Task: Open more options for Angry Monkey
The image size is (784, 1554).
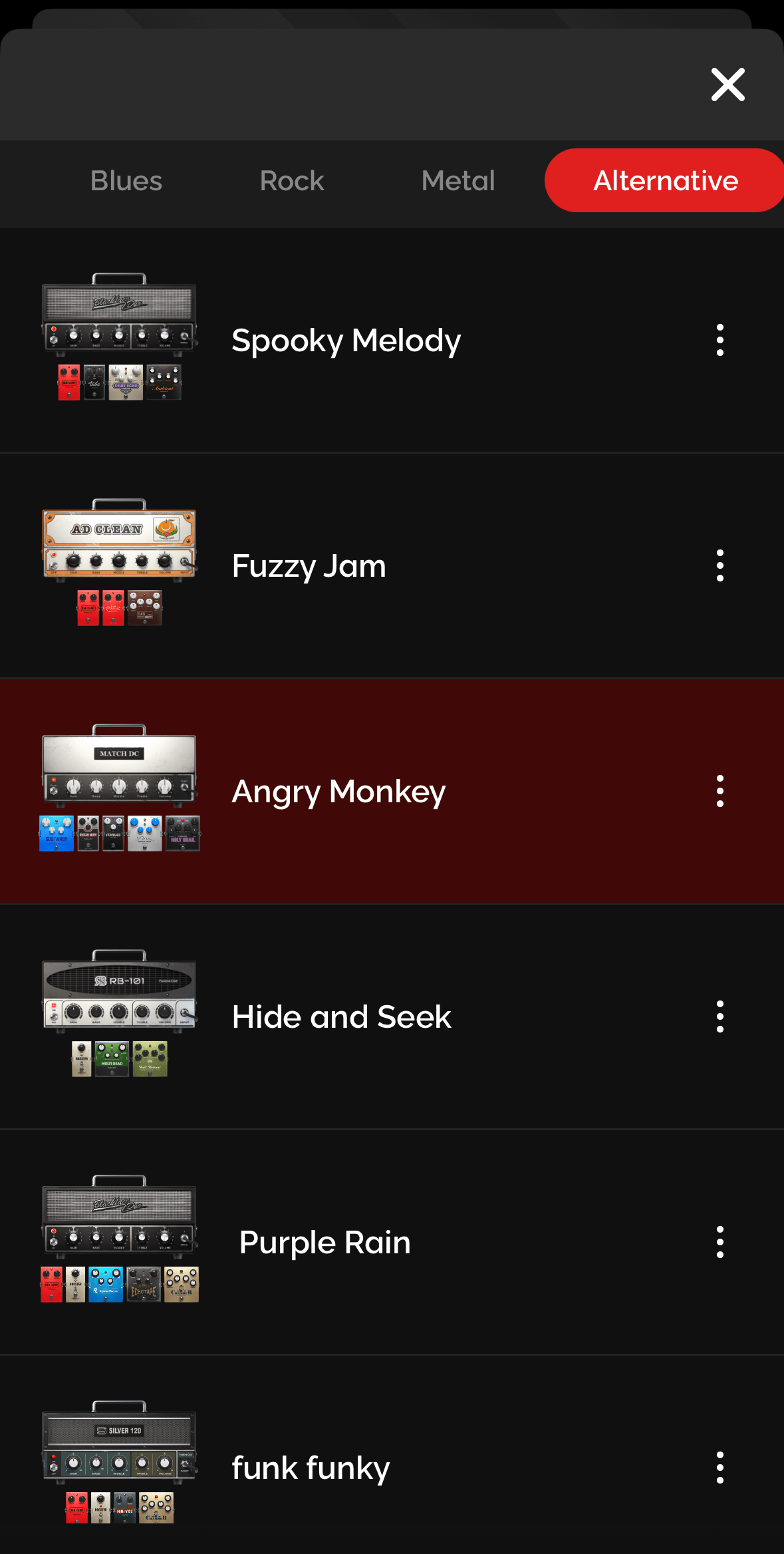Action: point(719,792)
